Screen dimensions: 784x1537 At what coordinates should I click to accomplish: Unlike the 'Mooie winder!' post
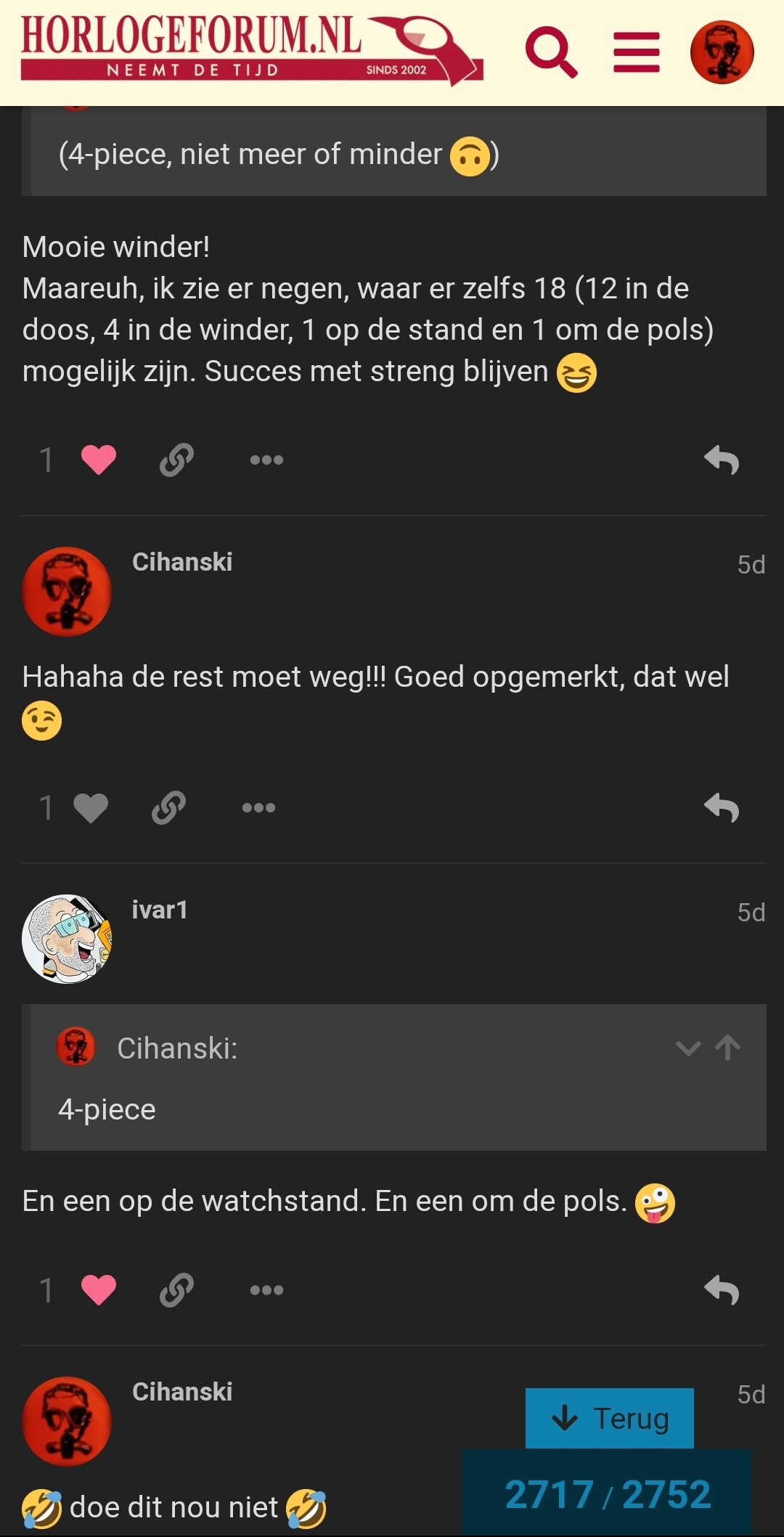pyautogui.click(x=99, y=460)
